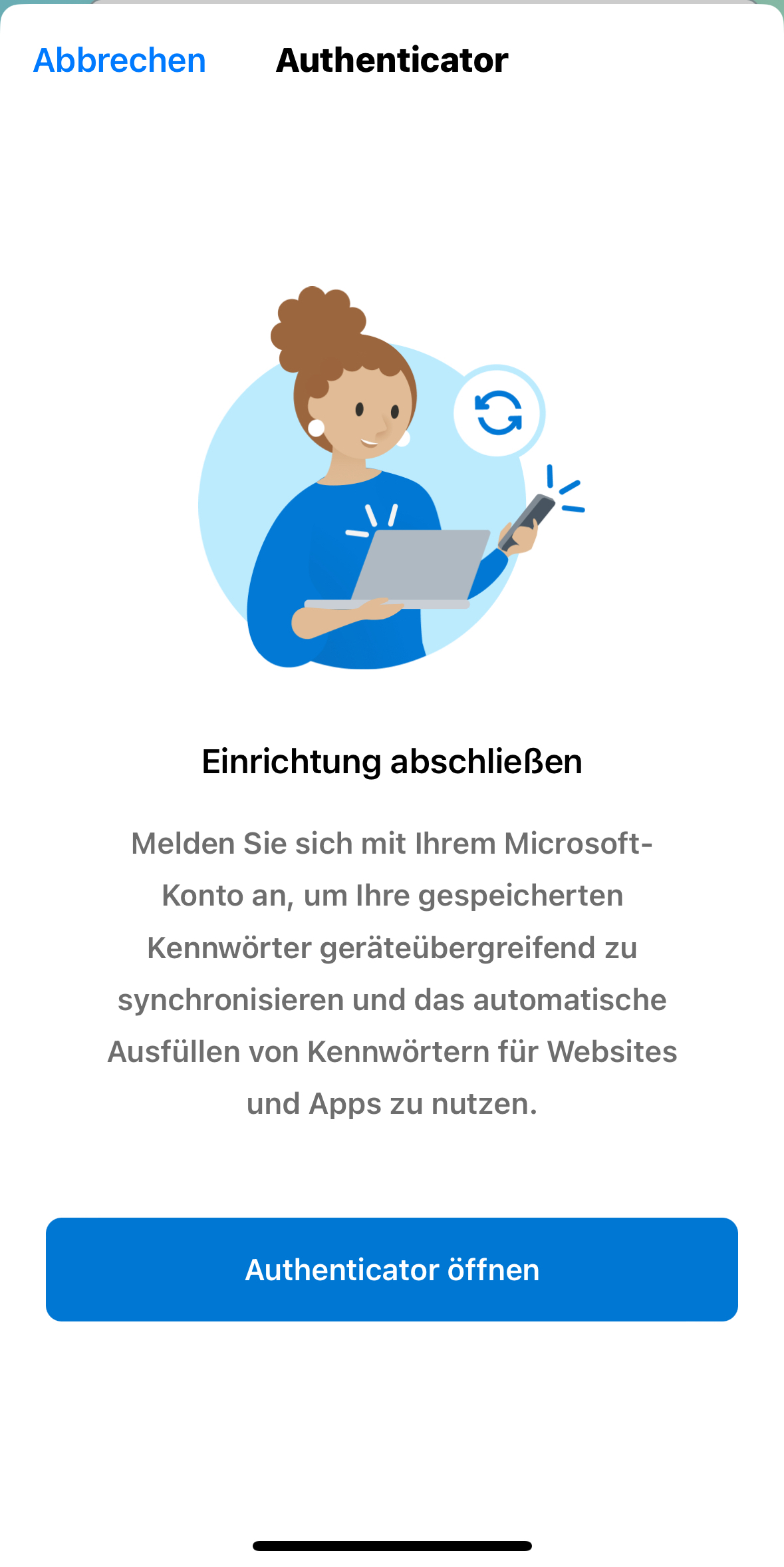Tap Abbrechen to cancel setup

pyautogui.click(x=120, y=61)
